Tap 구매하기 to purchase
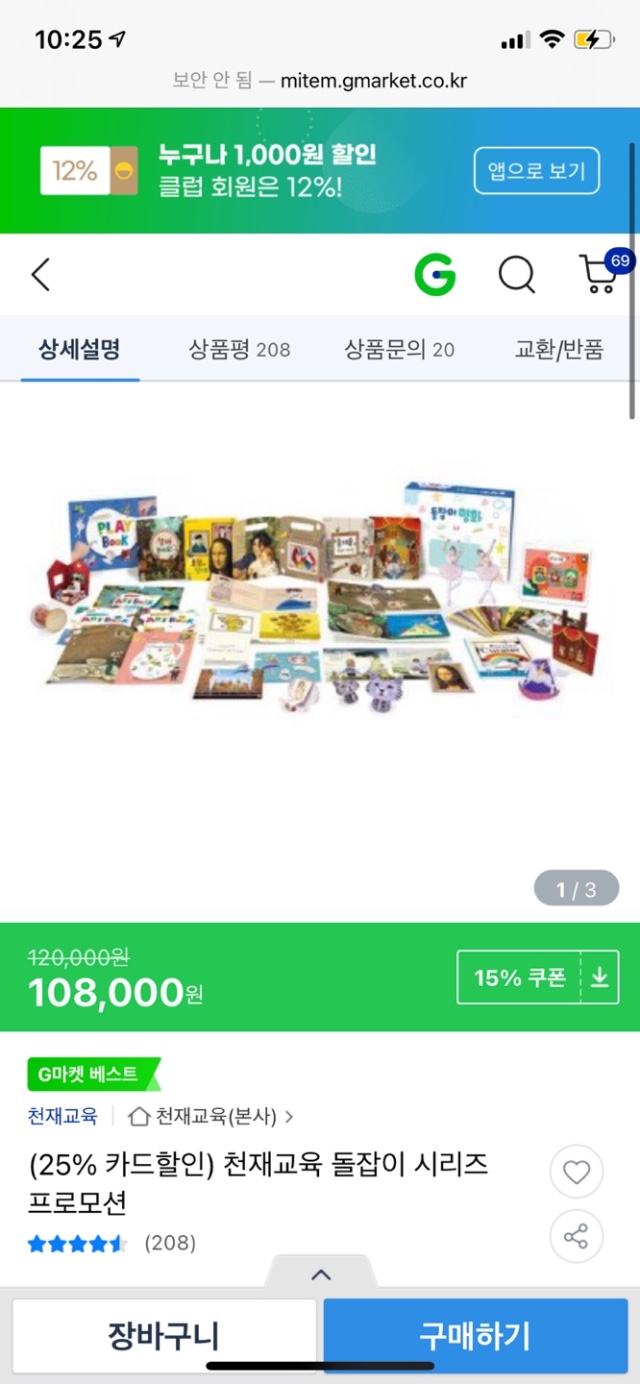 pyautogui.click(x=475, y=1335)
